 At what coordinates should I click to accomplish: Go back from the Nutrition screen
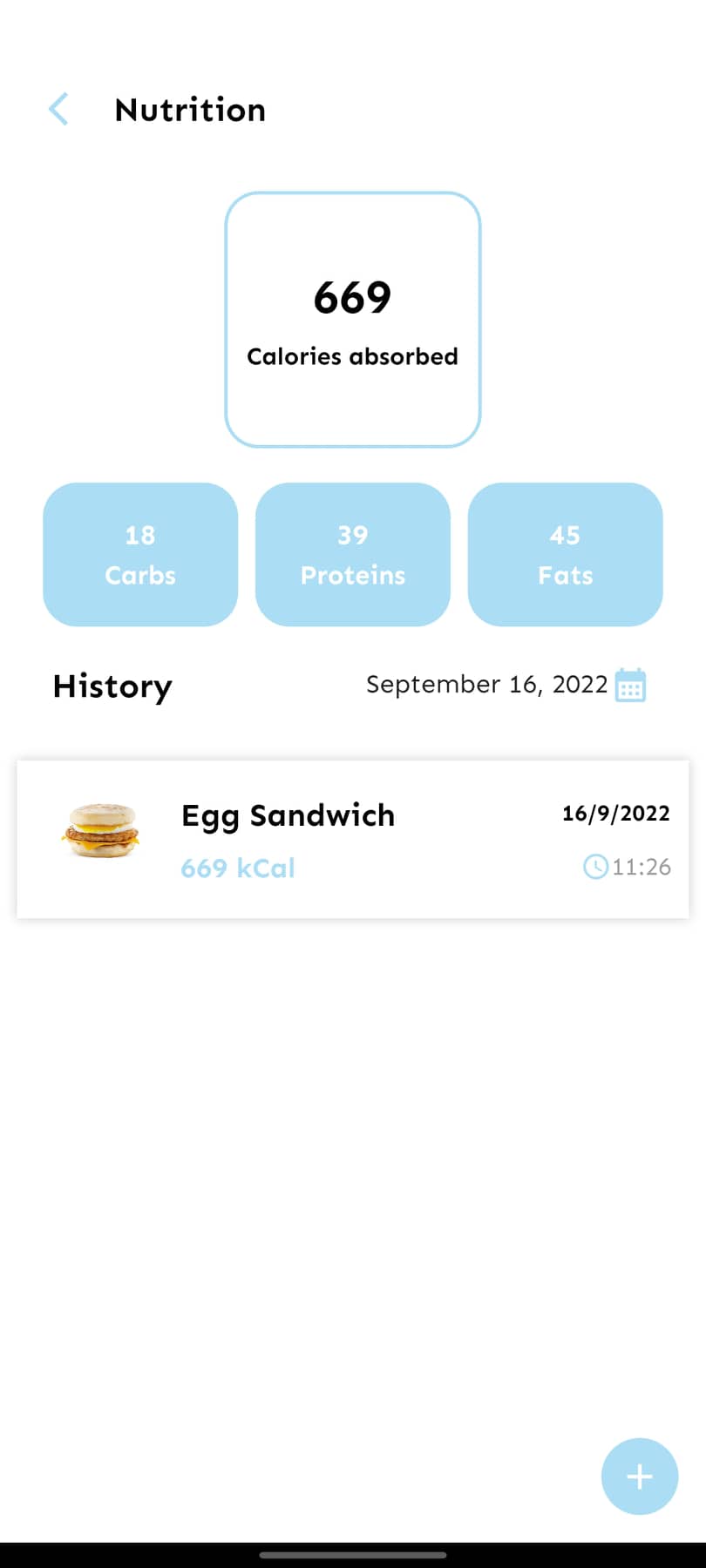pyautogui.click(x=58, y=110)
